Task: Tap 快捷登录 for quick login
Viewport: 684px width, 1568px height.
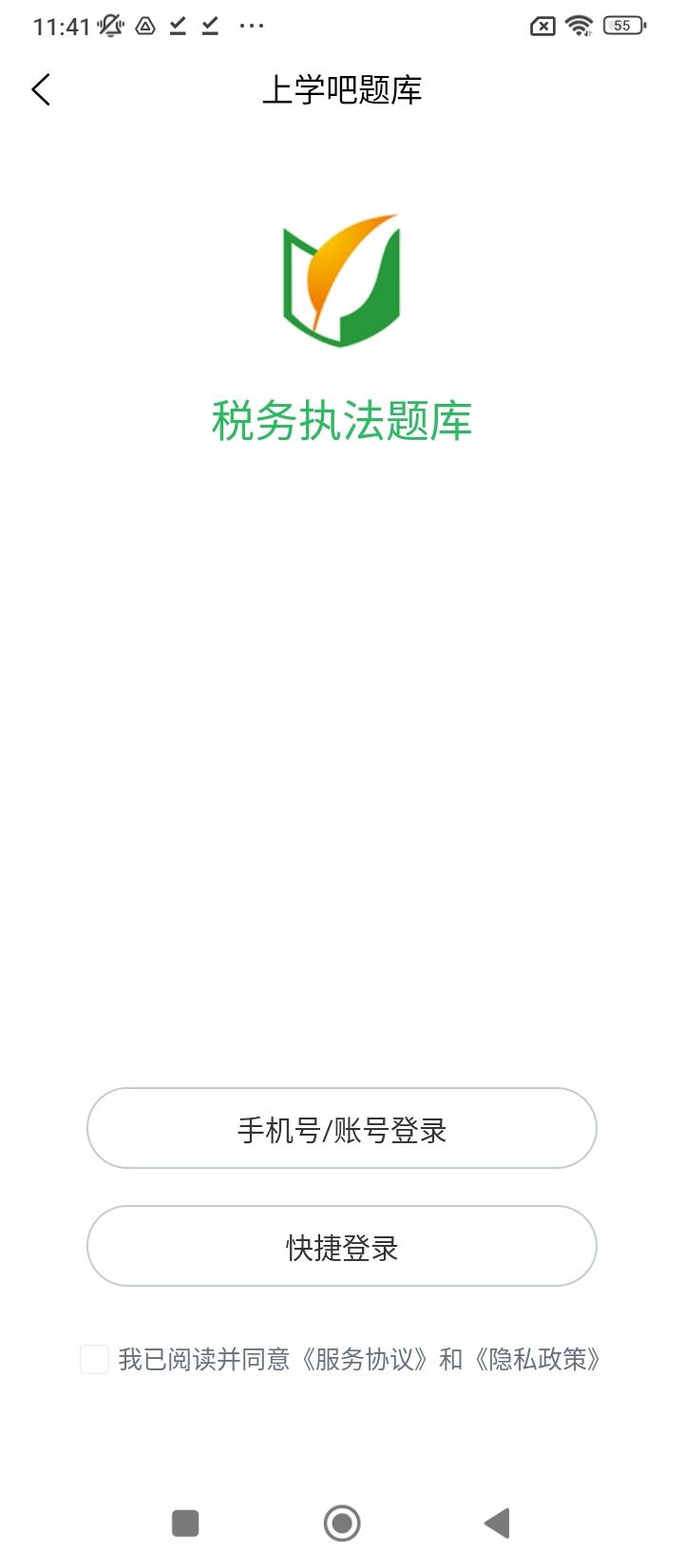Action: click(342, 1246)
